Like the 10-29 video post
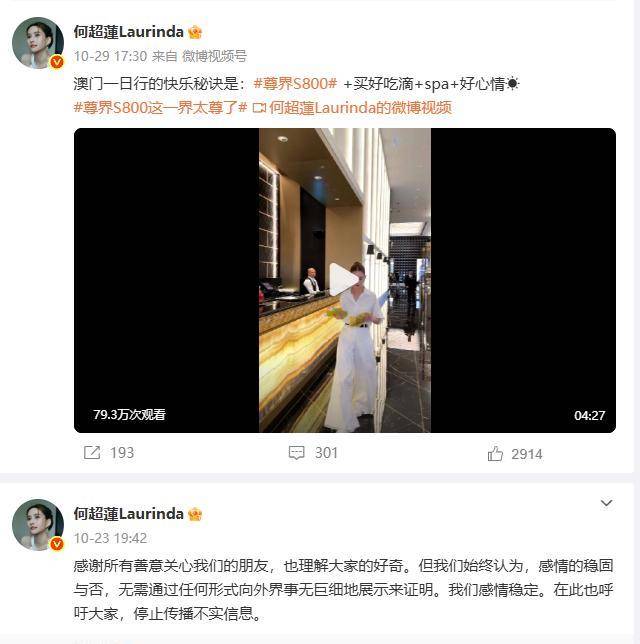640x644 pixels. 514,453
